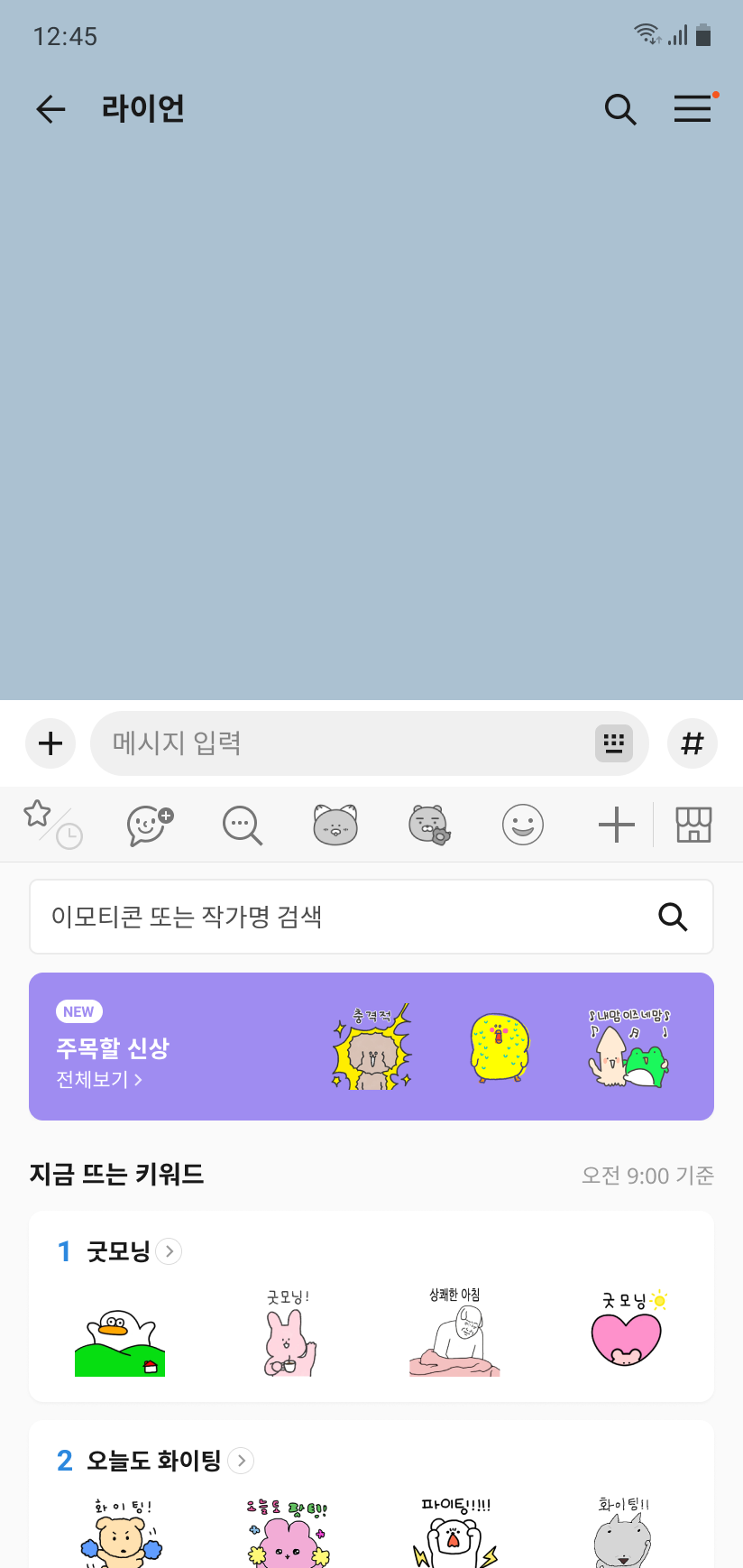Search within the chat conversation
The image size is (743, 1568).
[620, 109]
